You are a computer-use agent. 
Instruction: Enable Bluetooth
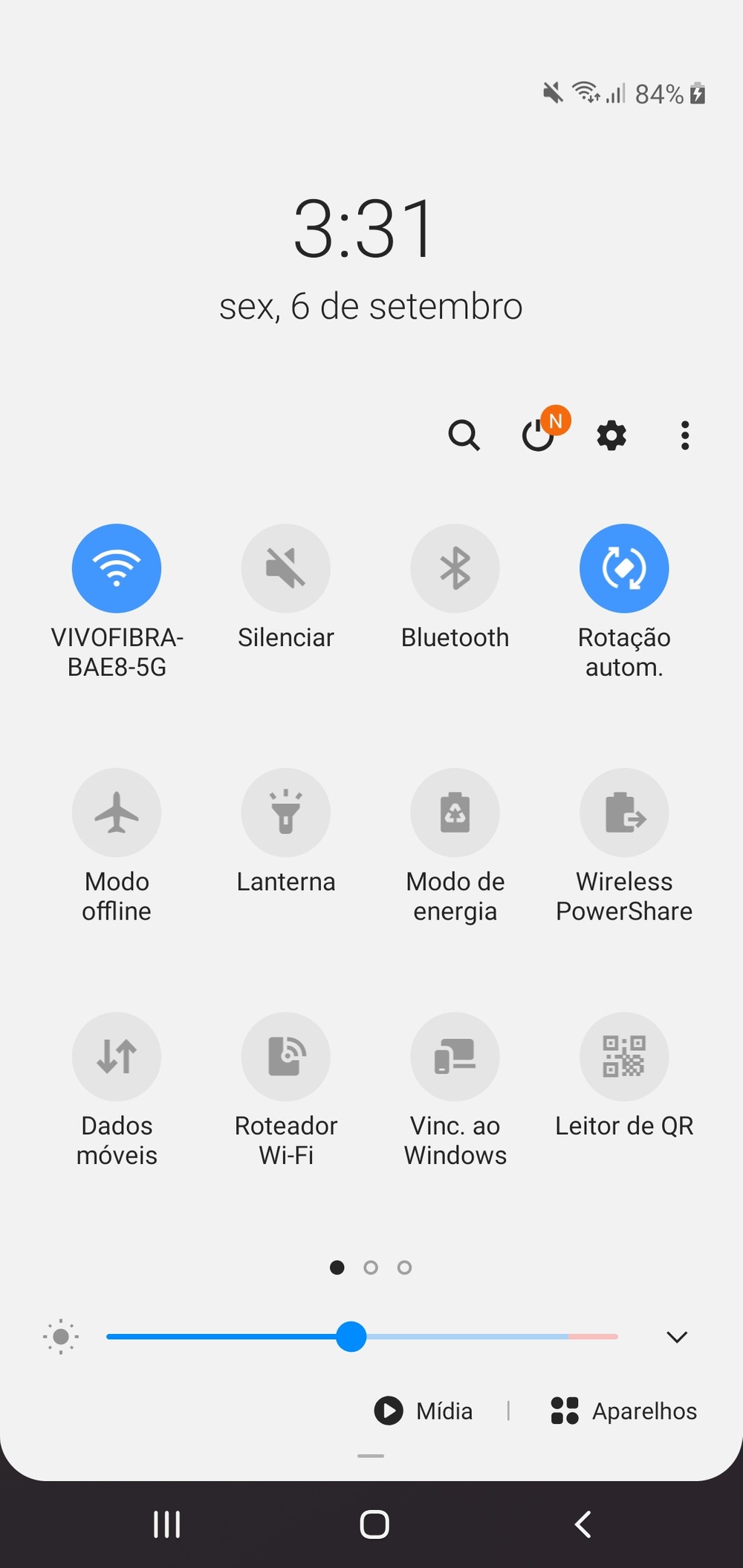point(455,568)
